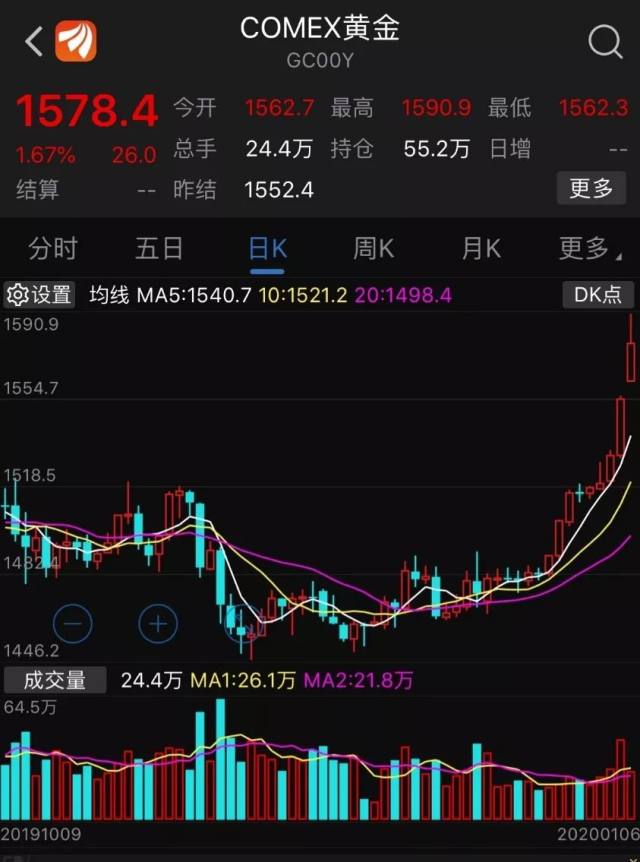Switch to the 周K chart tab
This screenshot has height=862, width=640.
point(373,248)
